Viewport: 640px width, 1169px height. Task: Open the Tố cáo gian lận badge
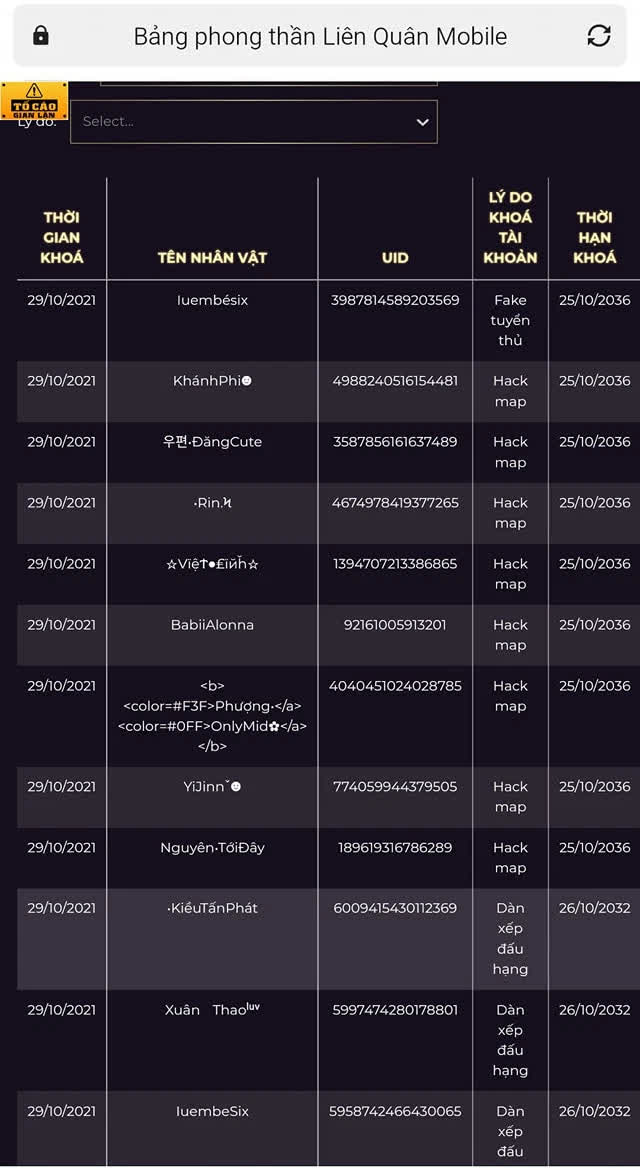pos(34,101)
